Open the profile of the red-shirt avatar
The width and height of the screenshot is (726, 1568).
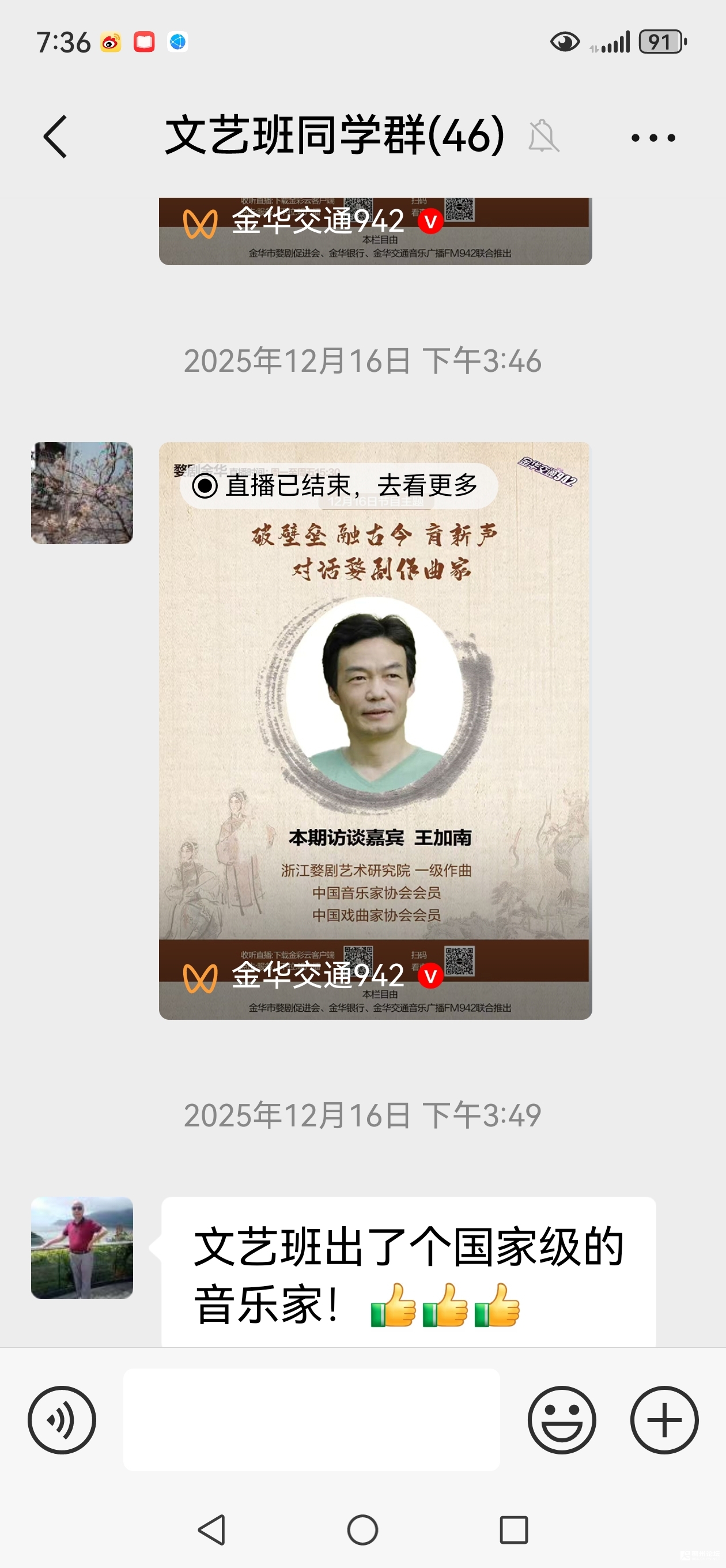82,1247
